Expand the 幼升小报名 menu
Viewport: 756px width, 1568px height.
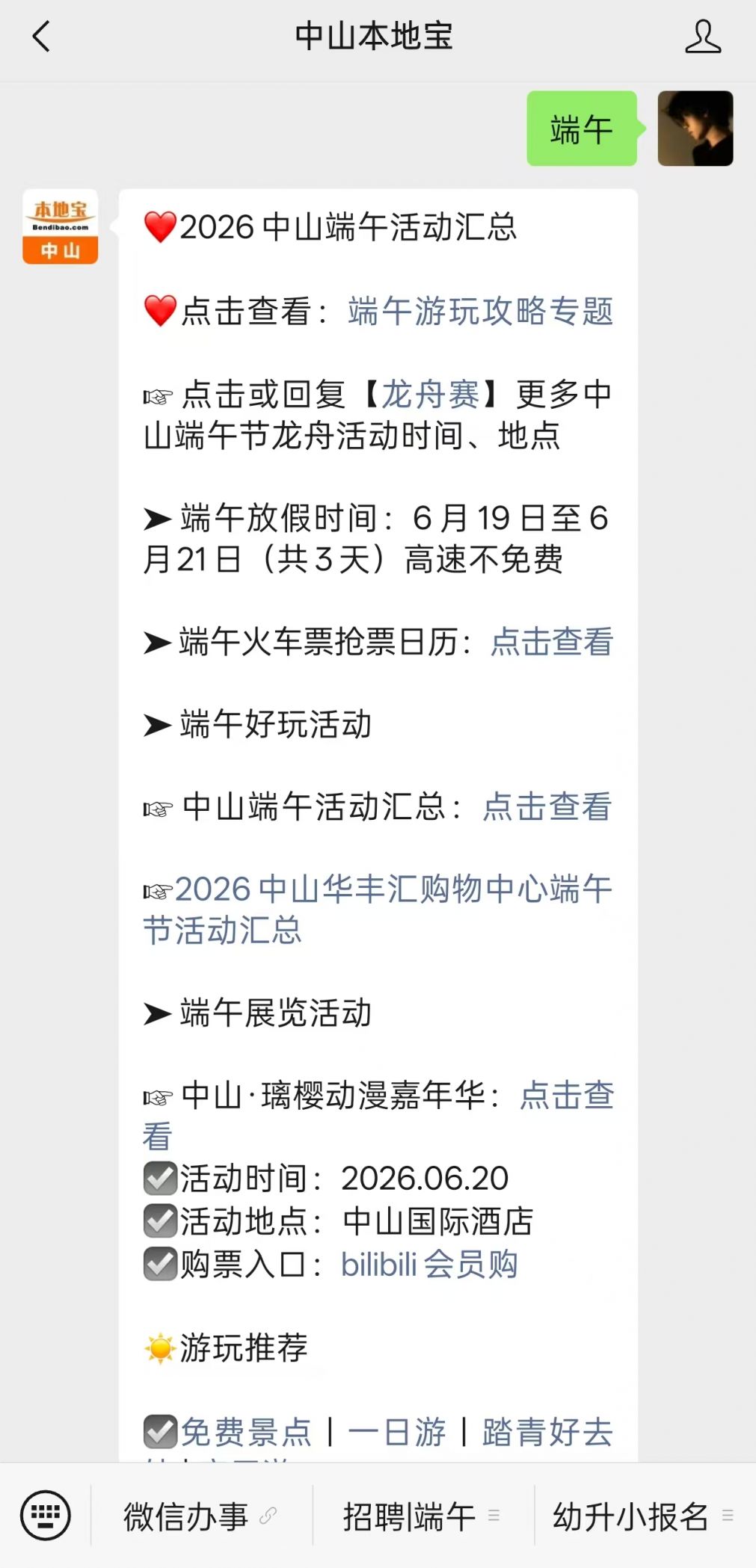pos(644,1516)
